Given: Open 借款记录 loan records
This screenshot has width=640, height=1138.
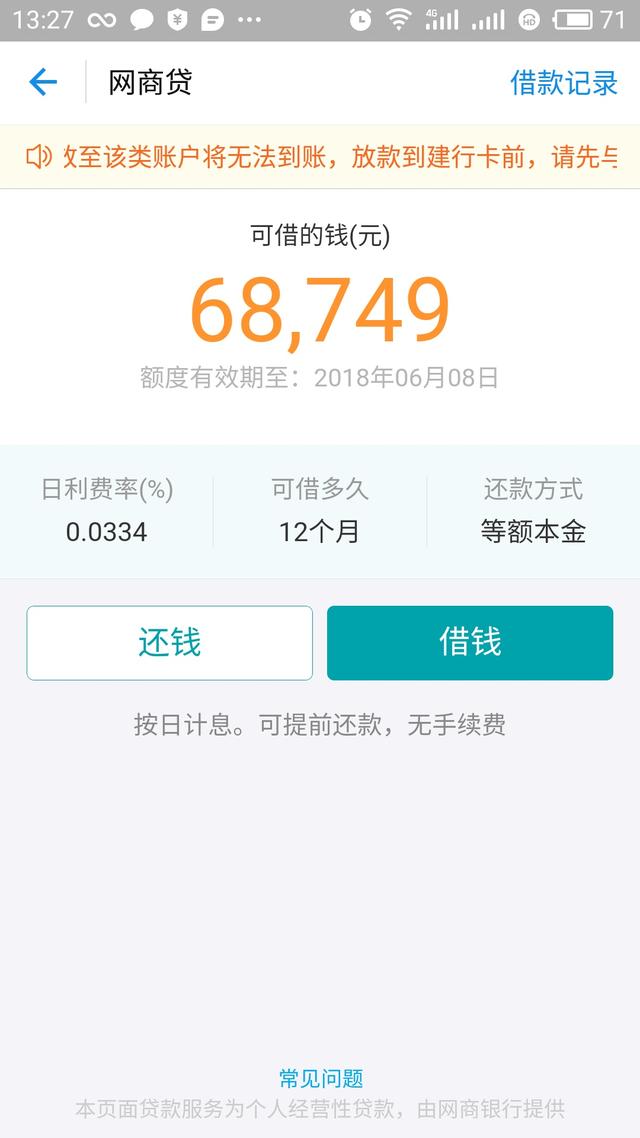Looking at the screenshot, I should pyautogui.click(x=563, y=83).
